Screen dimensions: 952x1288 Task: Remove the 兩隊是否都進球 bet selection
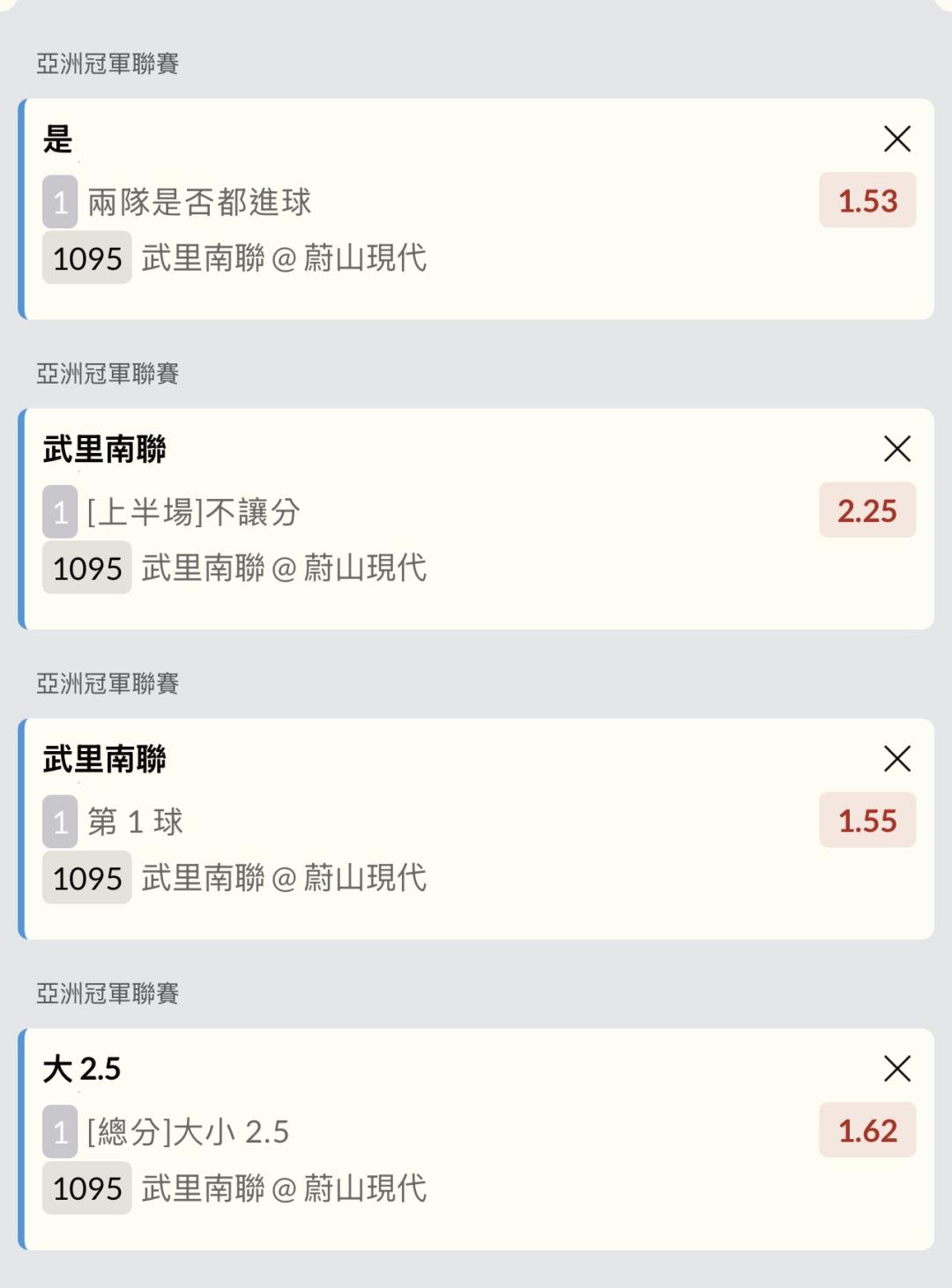[896, 138]
